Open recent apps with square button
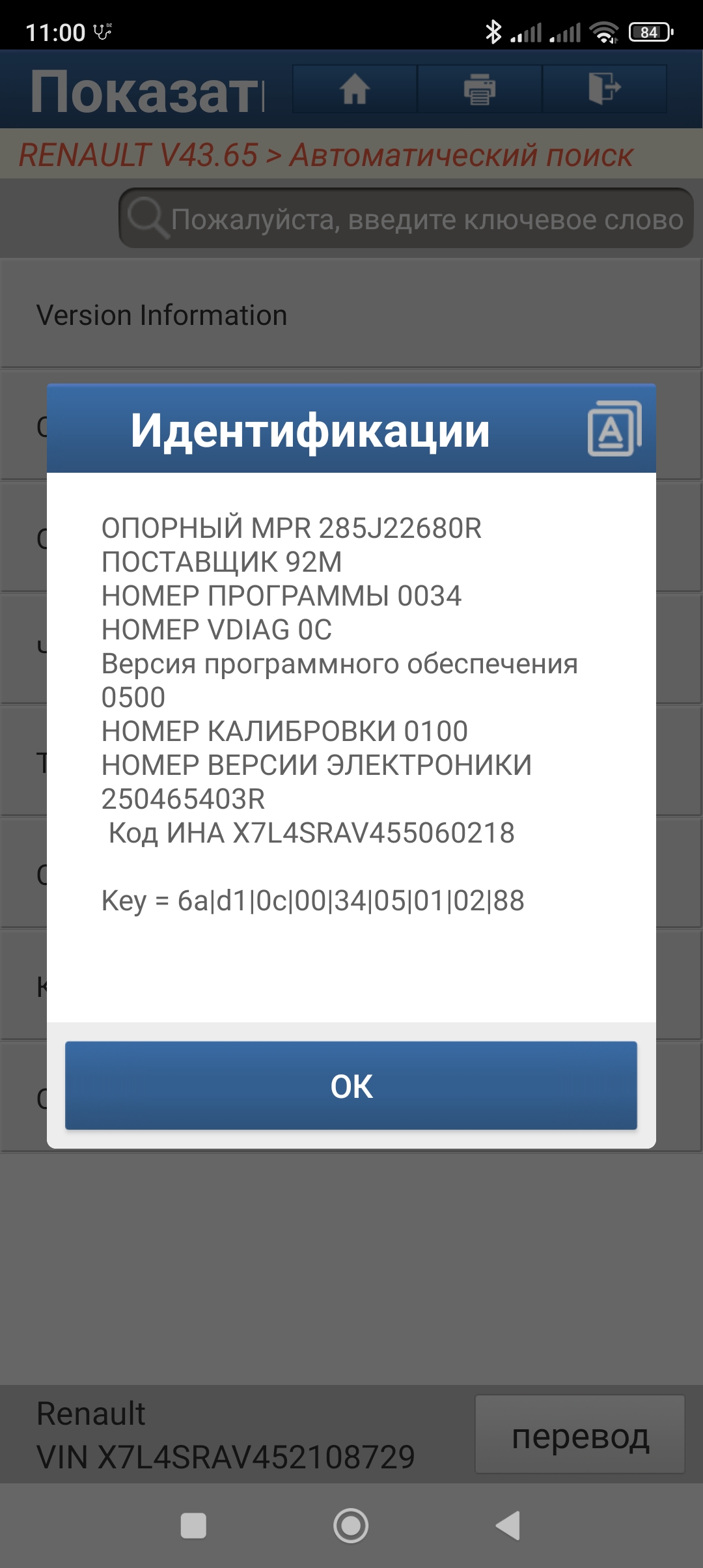703x1568 pixels. 193,1525
